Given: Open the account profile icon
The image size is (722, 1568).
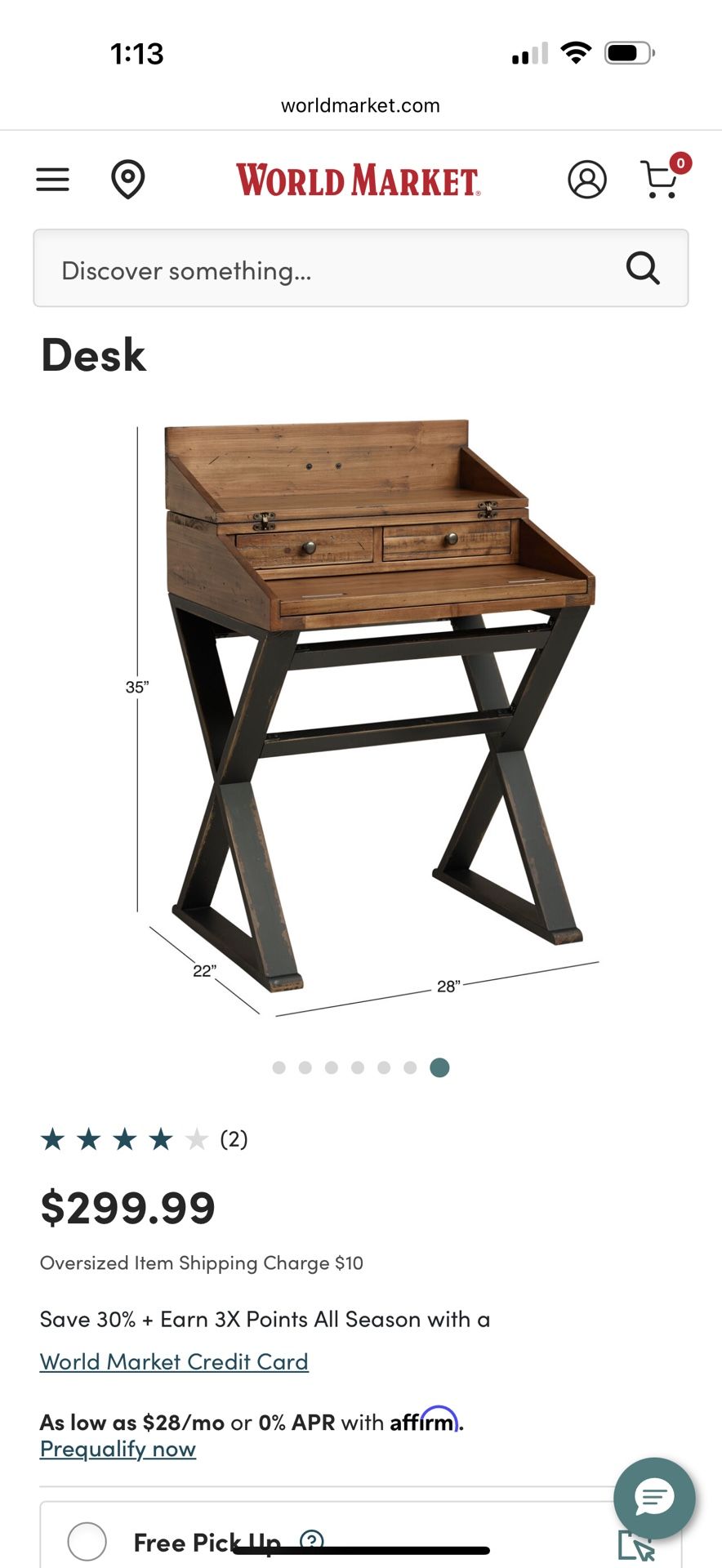Looking at the screenshot, I should [587, 179].
